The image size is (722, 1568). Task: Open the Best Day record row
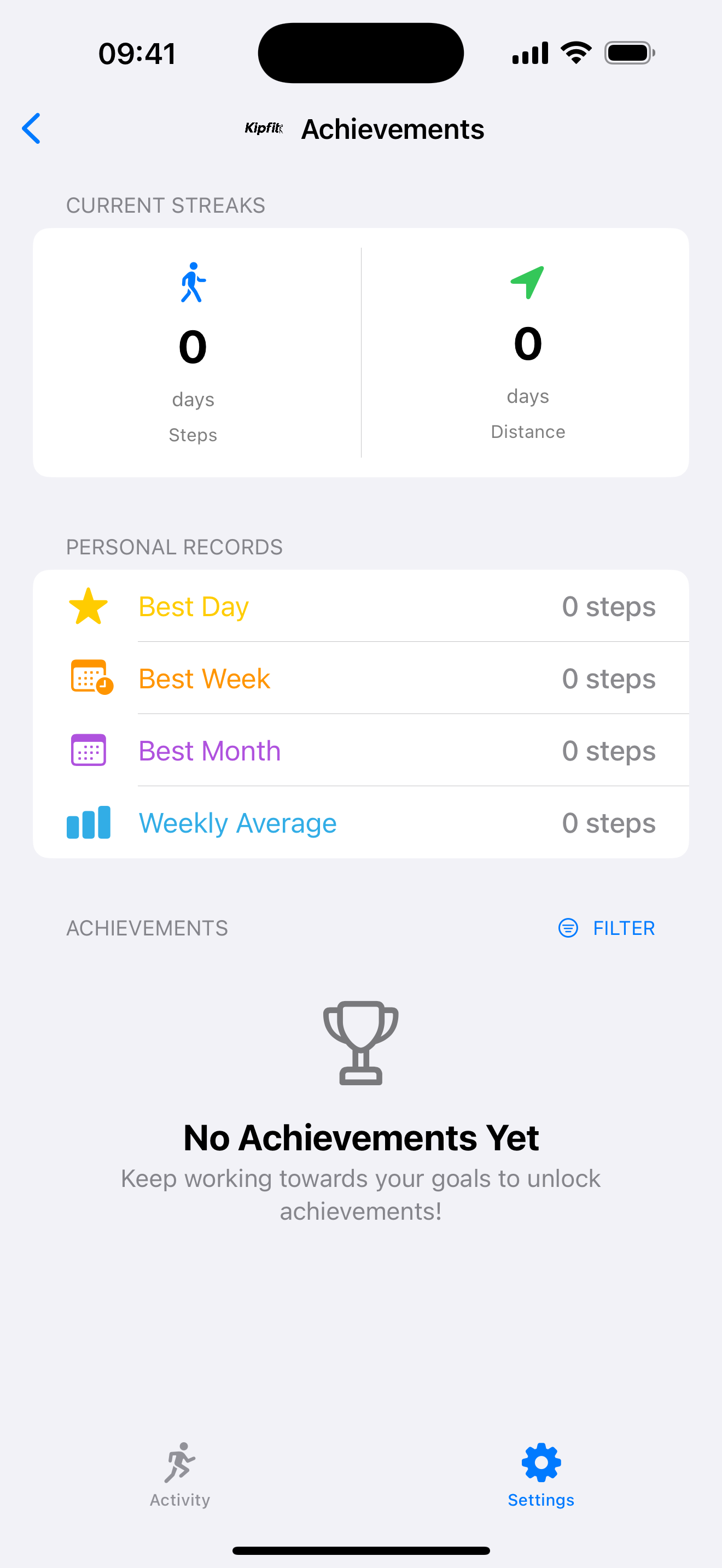point(361,605)
